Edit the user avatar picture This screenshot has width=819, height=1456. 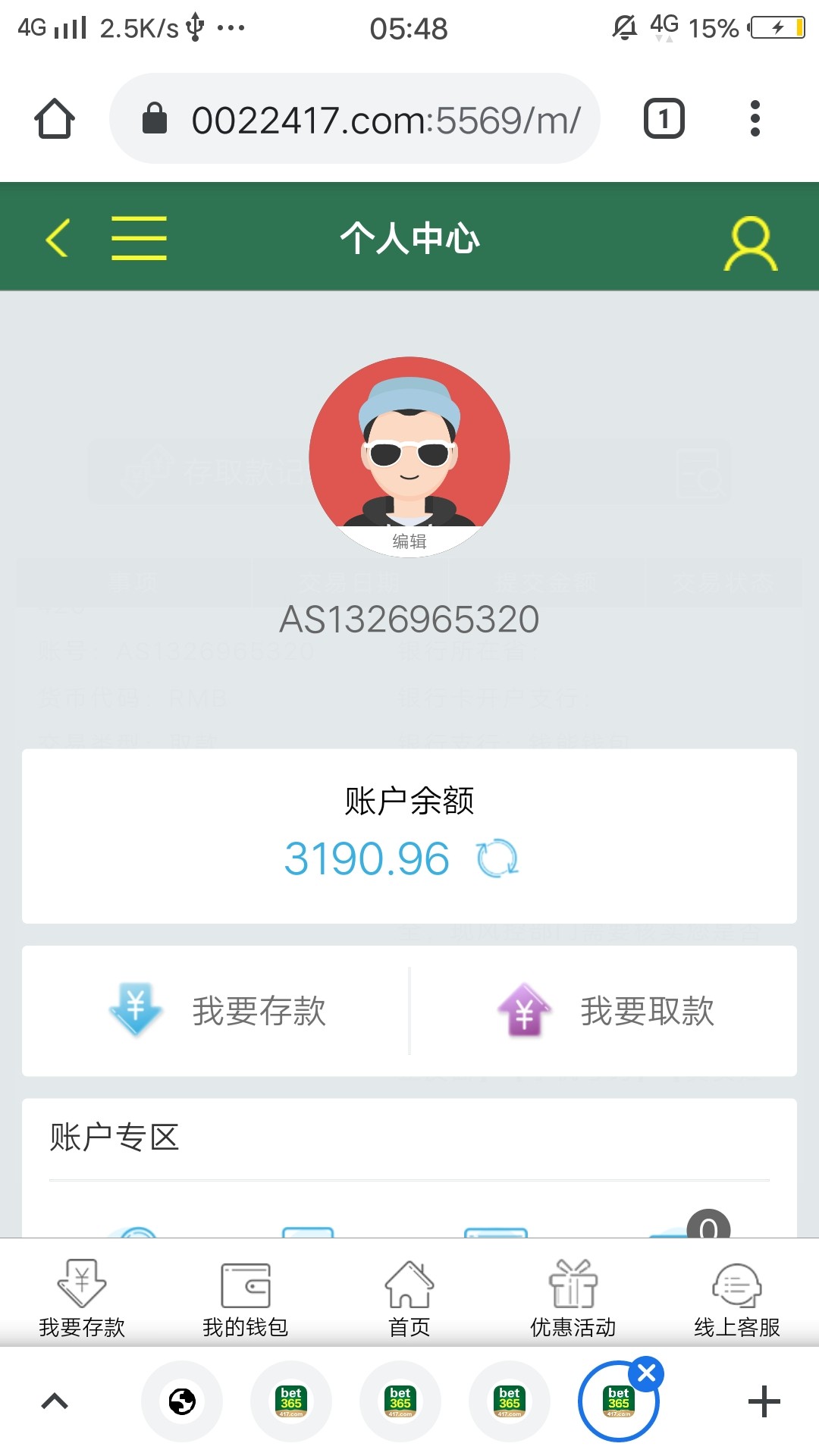[x=409, y=541]
